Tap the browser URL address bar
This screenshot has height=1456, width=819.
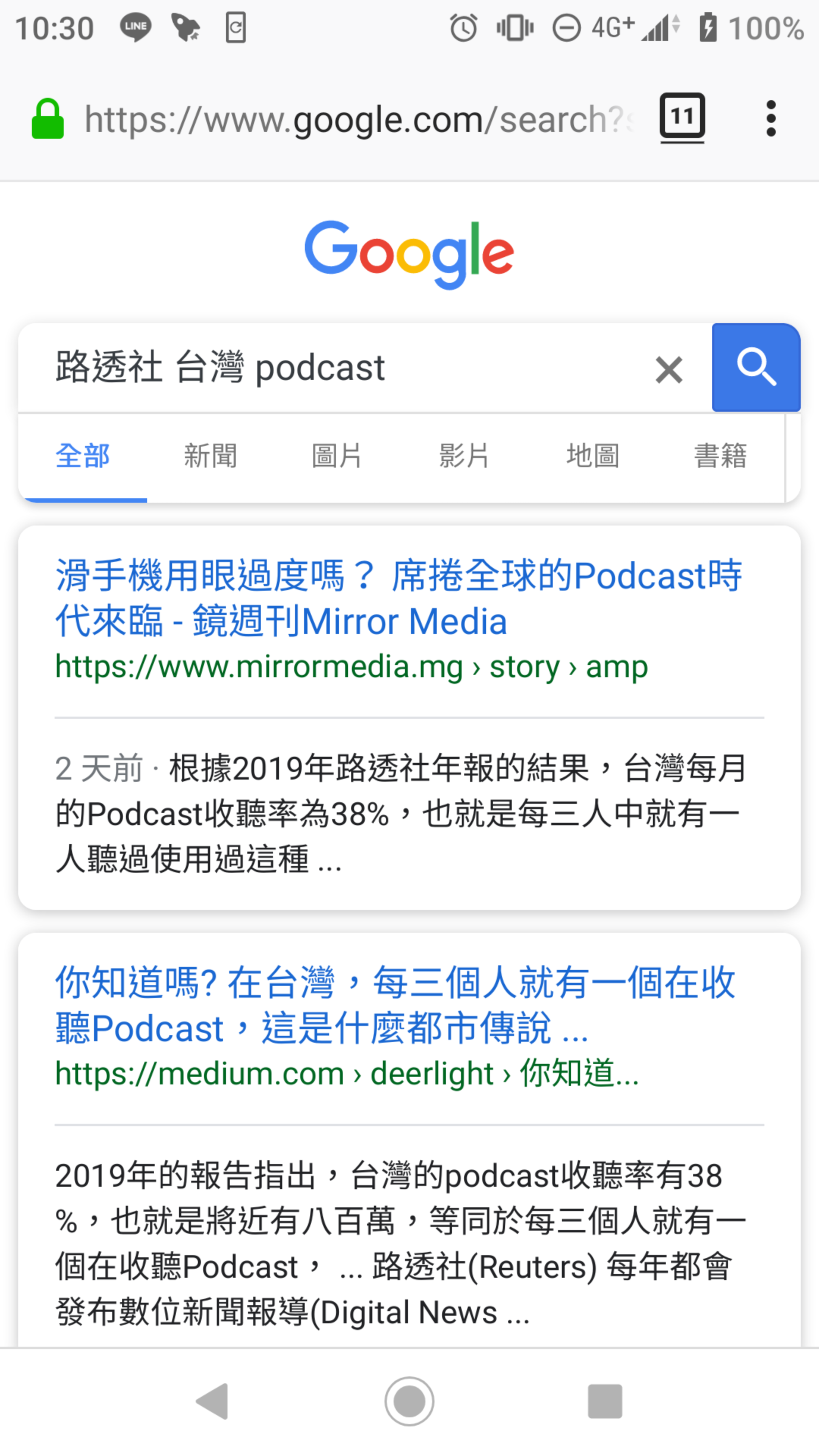(x=359, y=119)
